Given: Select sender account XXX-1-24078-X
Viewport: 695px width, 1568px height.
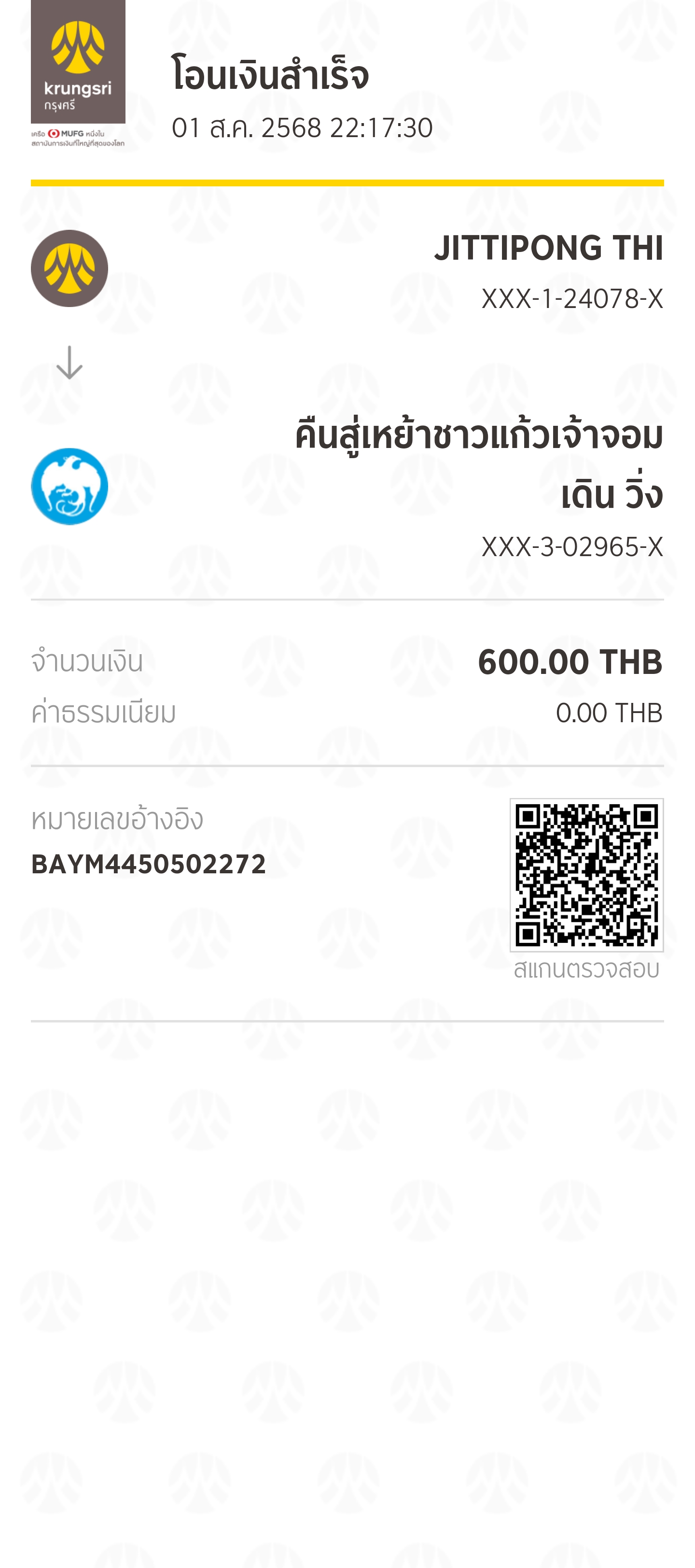Looking at the screenshot, I should coord(571,299).
